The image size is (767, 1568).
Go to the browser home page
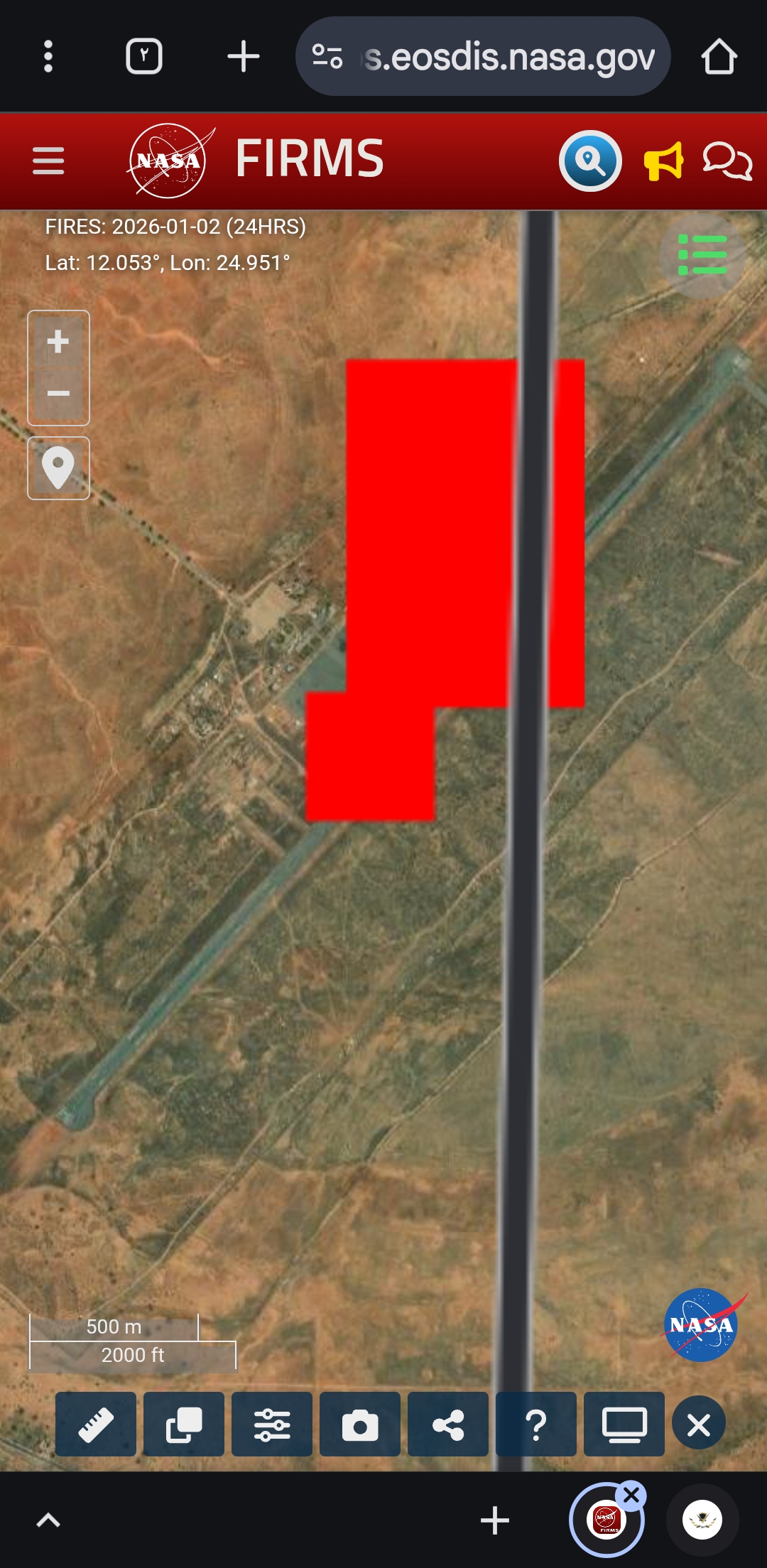(719, 56)
